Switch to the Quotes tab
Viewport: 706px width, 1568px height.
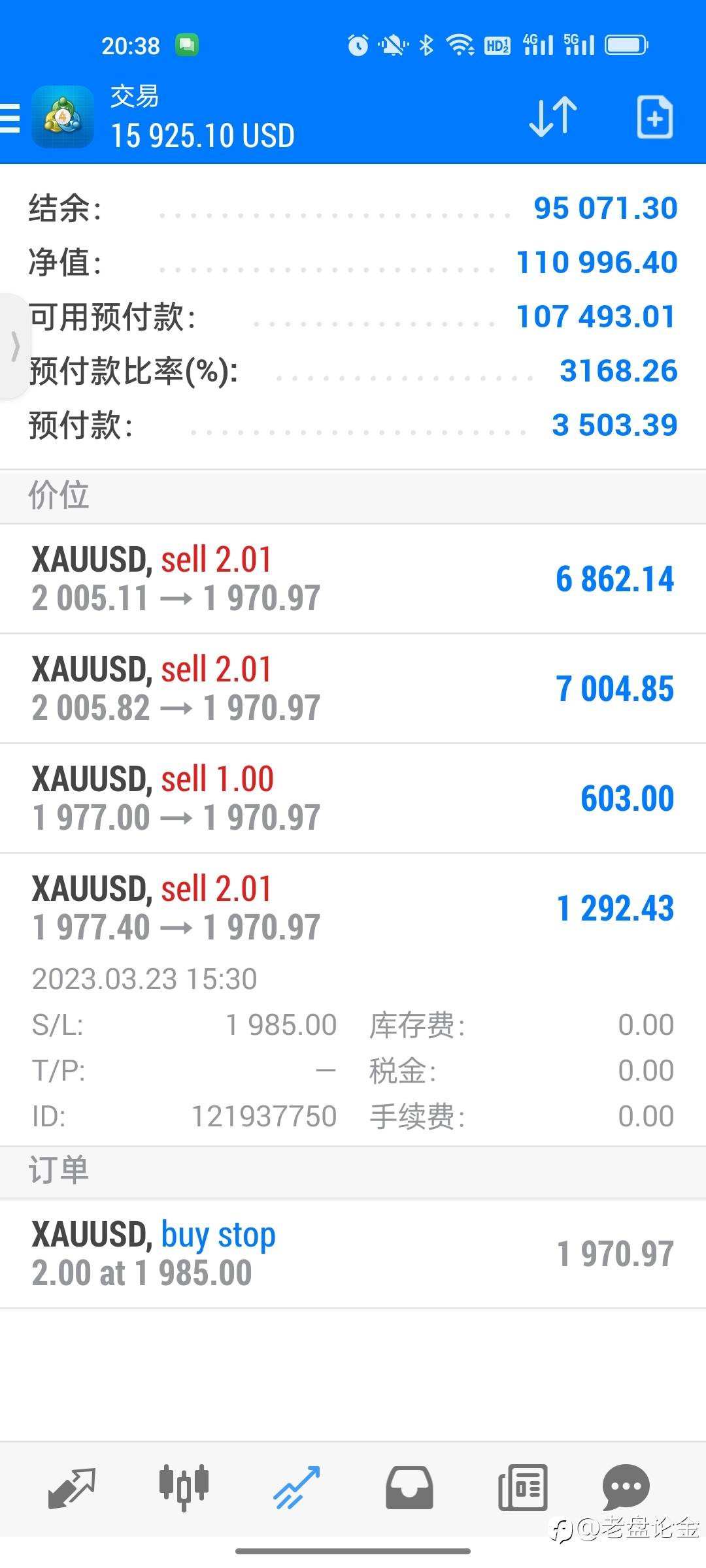(x=72, y=1488)
